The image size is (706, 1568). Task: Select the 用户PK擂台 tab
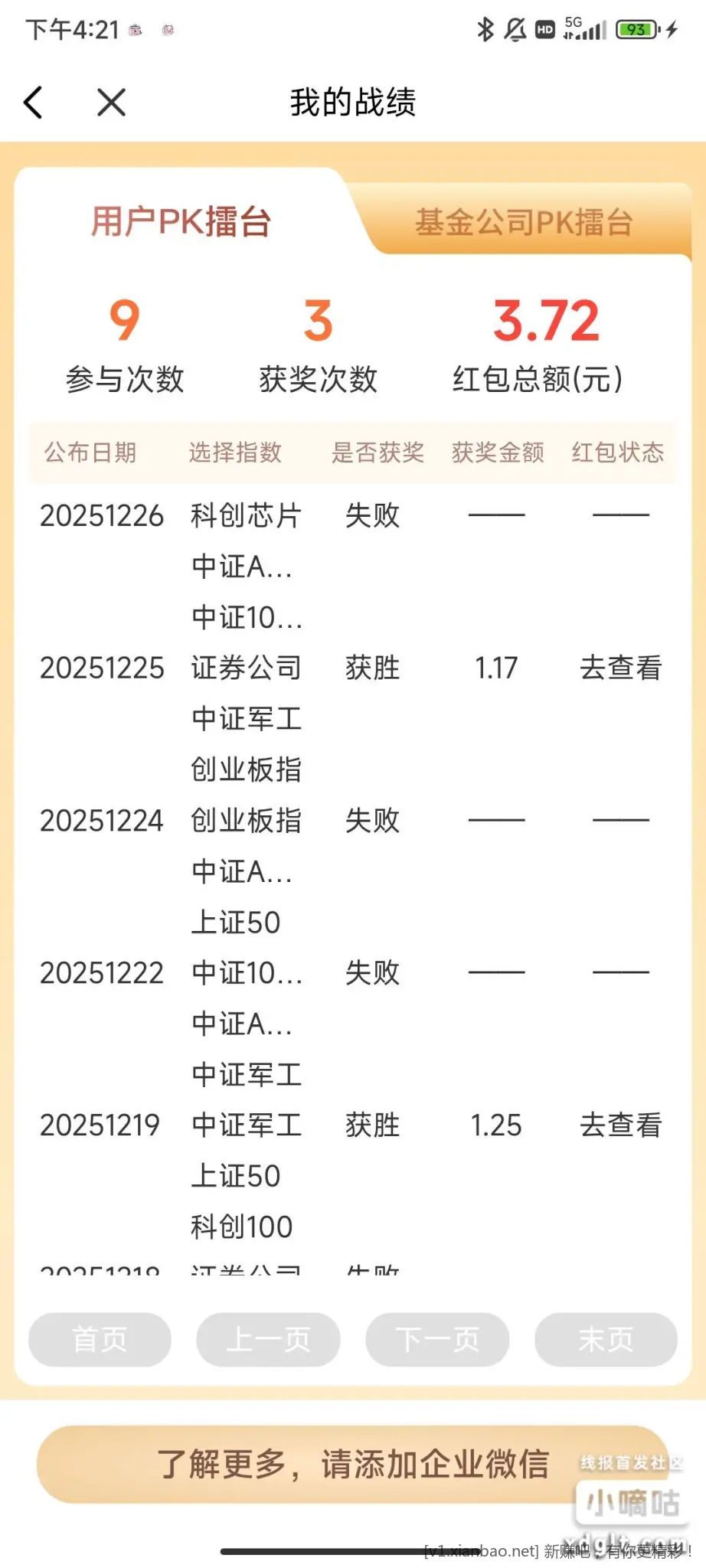click(181, 222)
